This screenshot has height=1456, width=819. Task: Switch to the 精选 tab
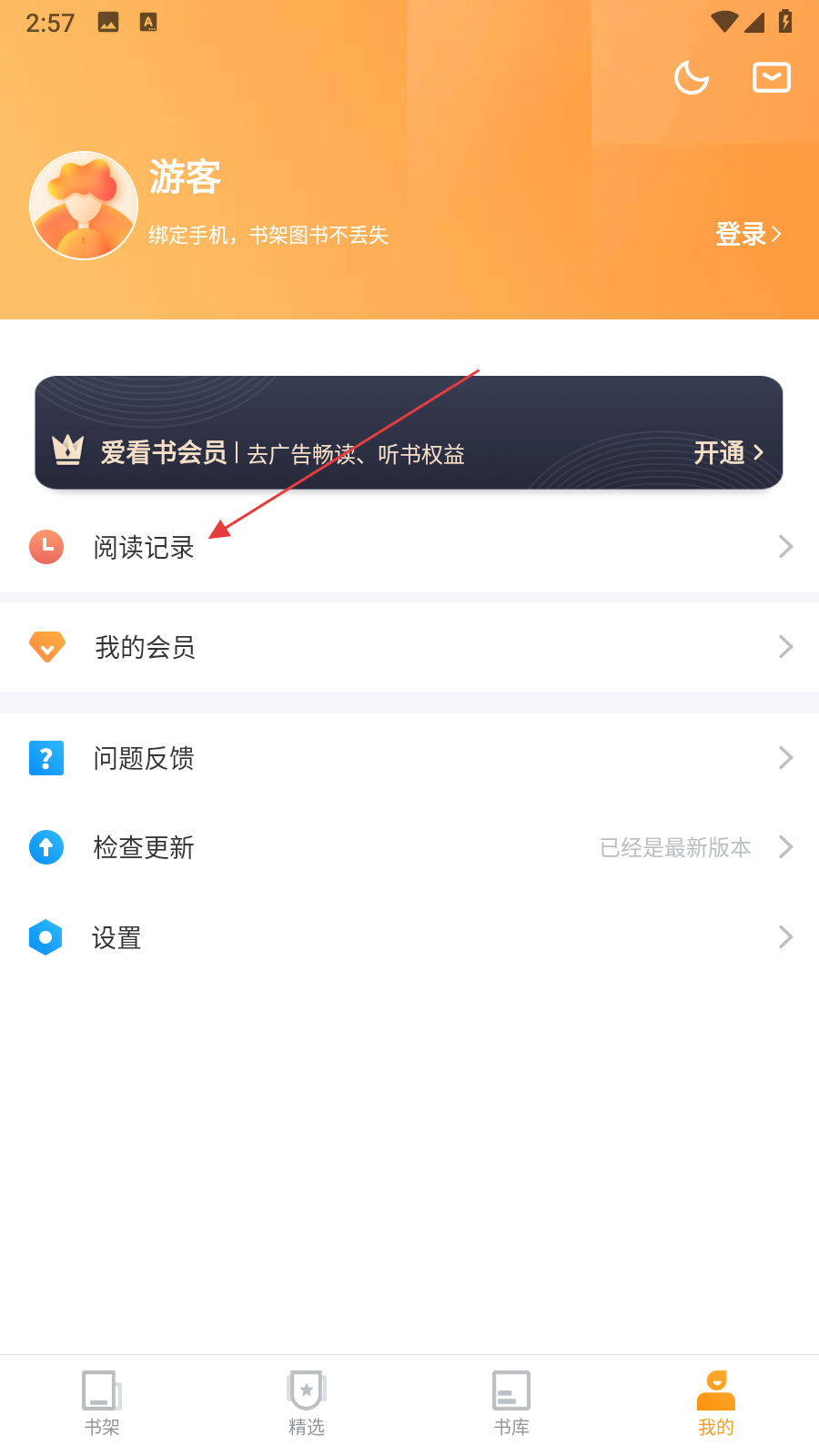tap(307, 1404)
